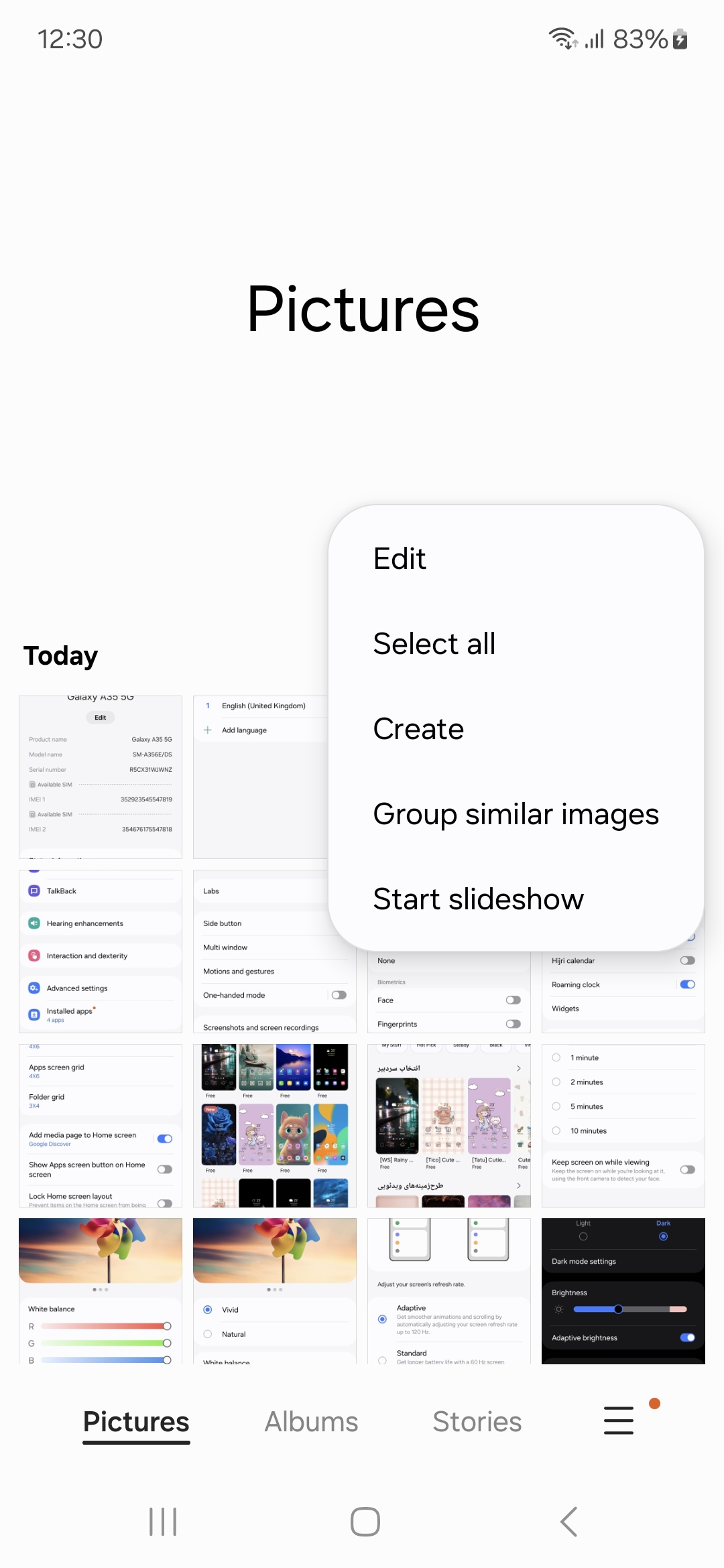Open the White balance screenshot
The width and height of the screenshot is (724, 1568).
(101, 1291)
